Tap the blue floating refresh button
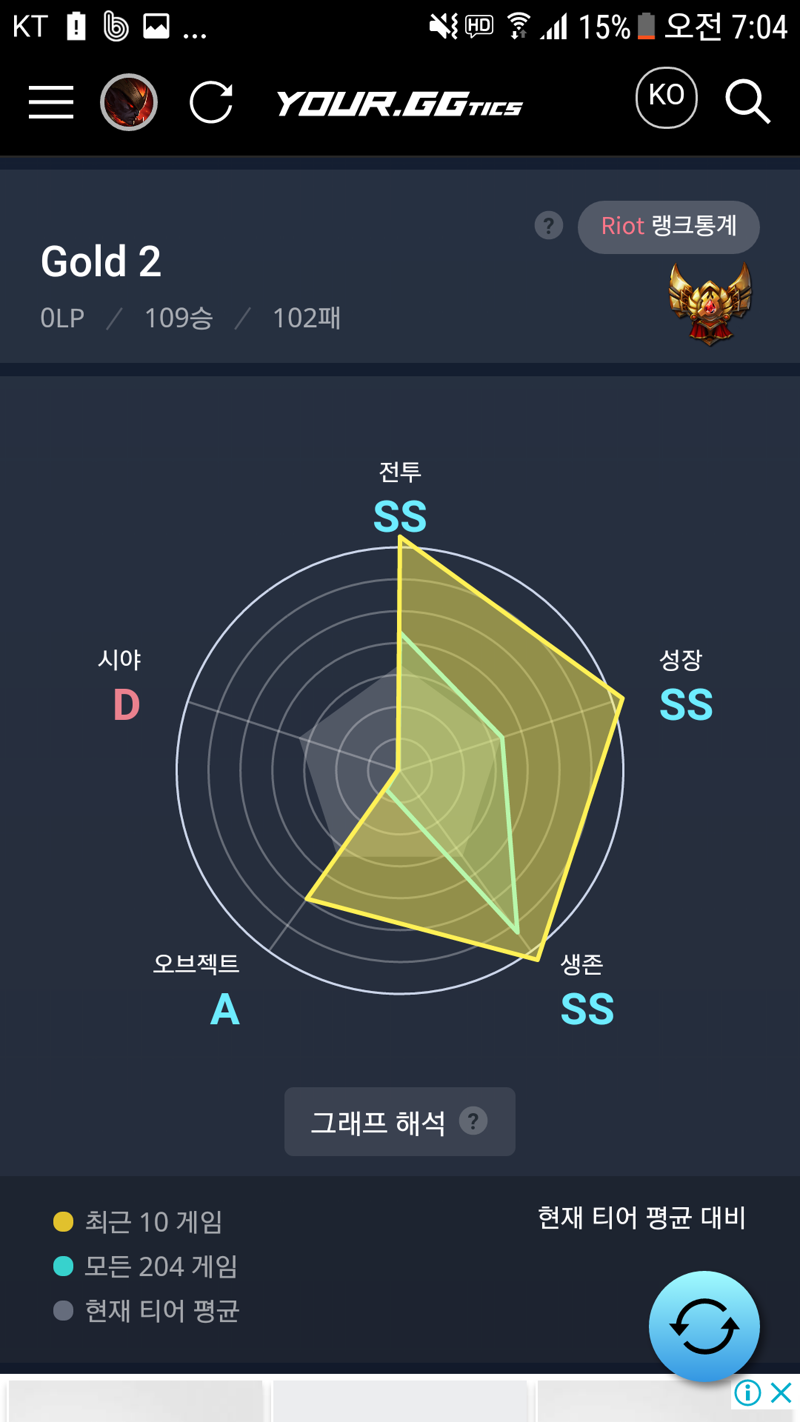 (704, 1326)
